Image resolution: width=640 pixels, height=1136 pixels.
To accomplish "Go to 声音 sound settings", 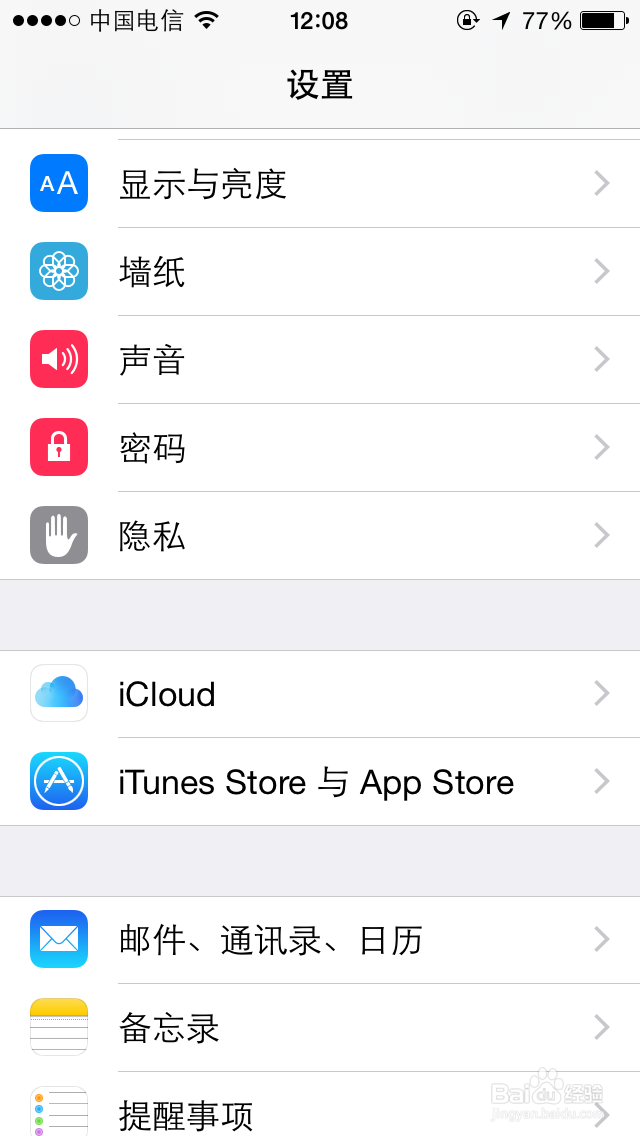I will coord(320,360).
